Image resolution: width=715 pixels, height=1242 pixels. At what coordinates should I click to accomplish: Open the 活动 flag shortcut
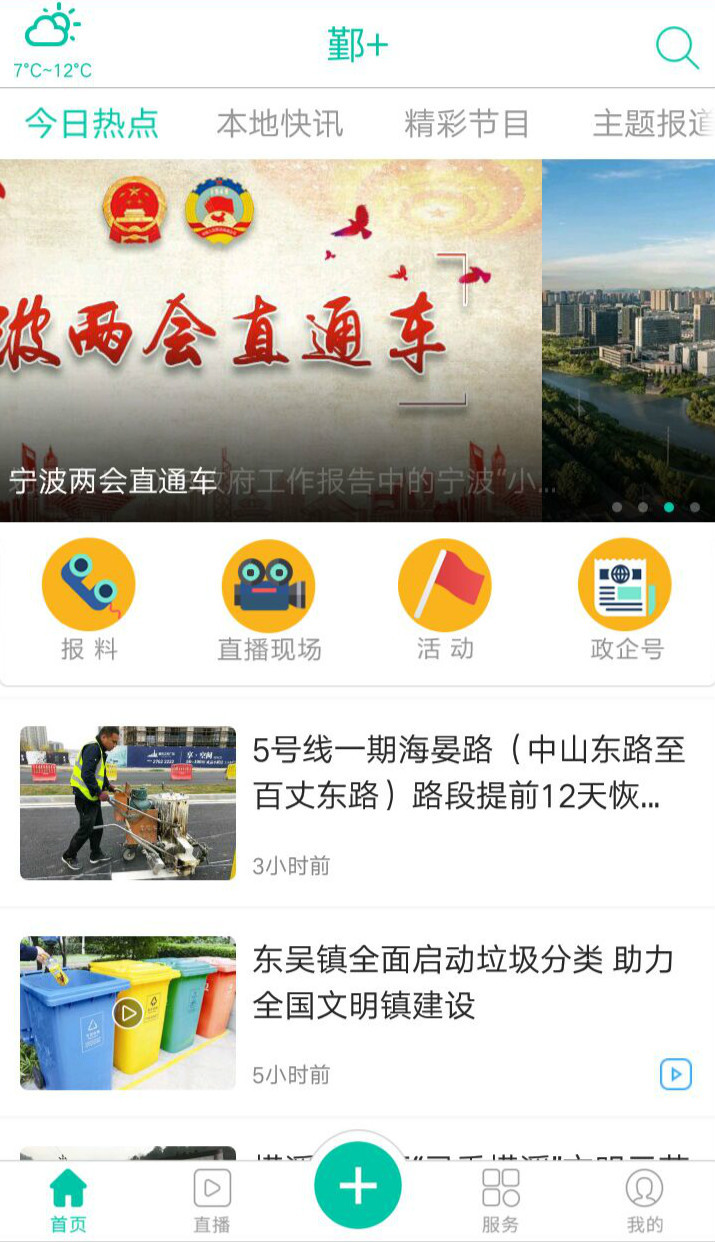click(x=445, y=600)
